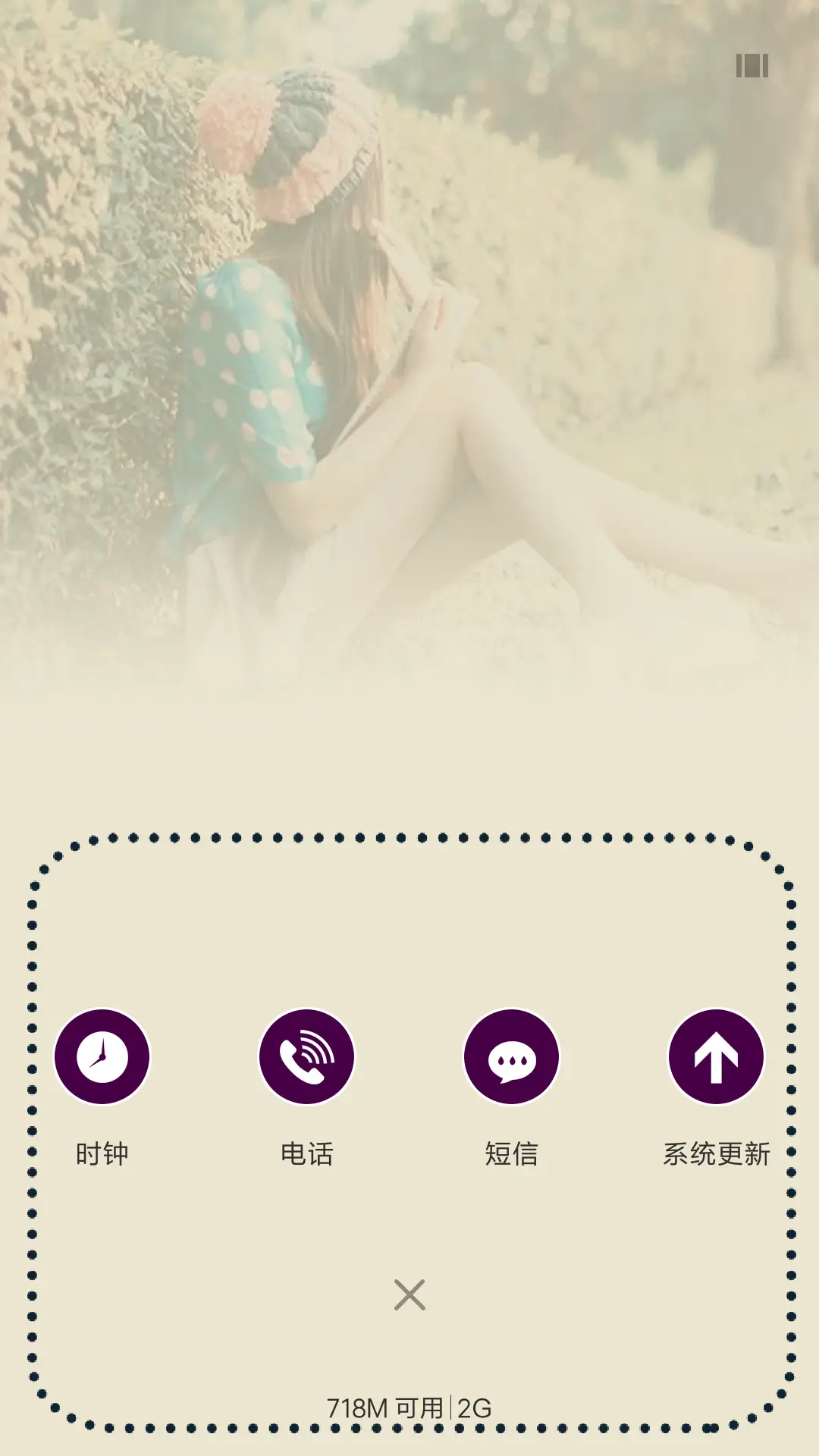Viewport: 819px width, 1456px height.
Task: Open the 短信 messages app
Action: tap(512, 1056)
